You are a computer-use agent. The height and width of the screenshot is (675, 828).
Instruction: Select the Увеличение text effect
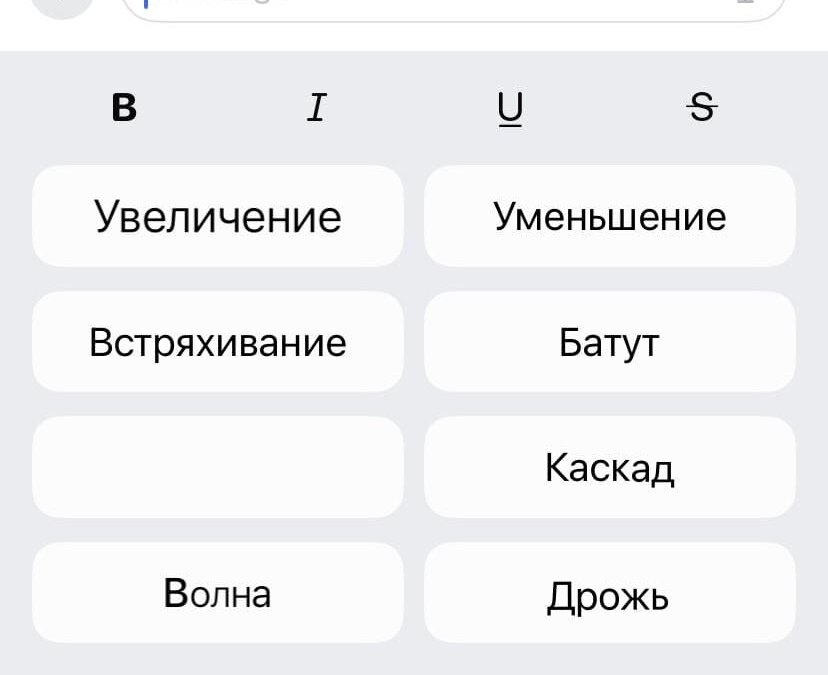coord(218,216)
